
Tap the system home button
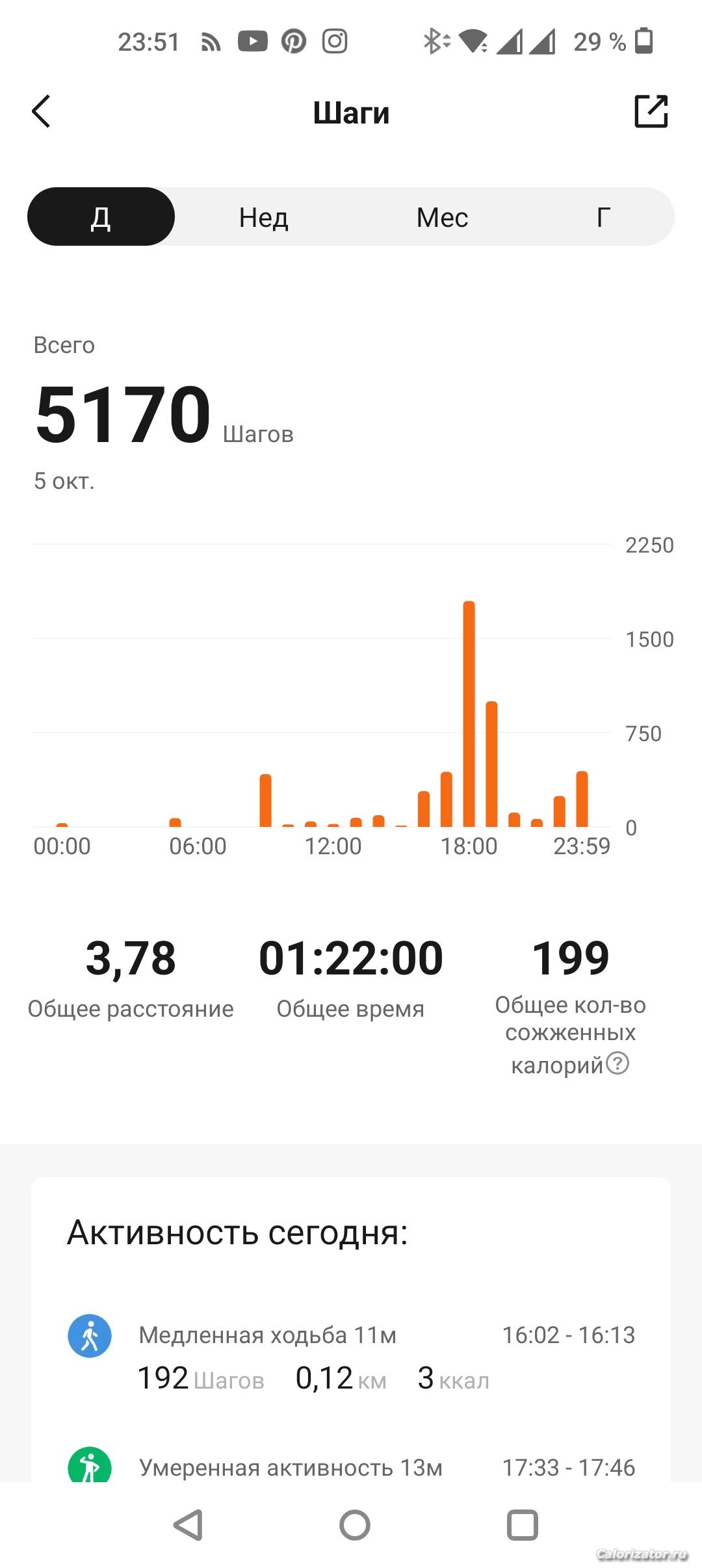click(x=354, y=1525)
